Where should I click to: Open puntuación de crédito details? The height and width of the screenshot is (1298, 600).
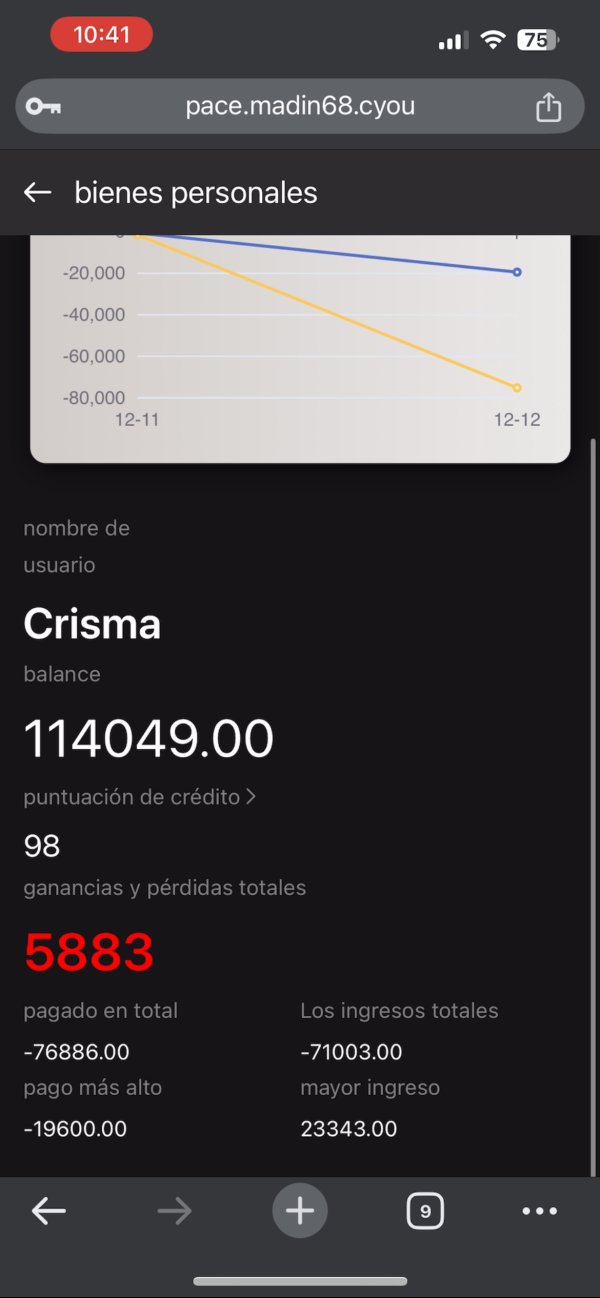pos(140,797)
